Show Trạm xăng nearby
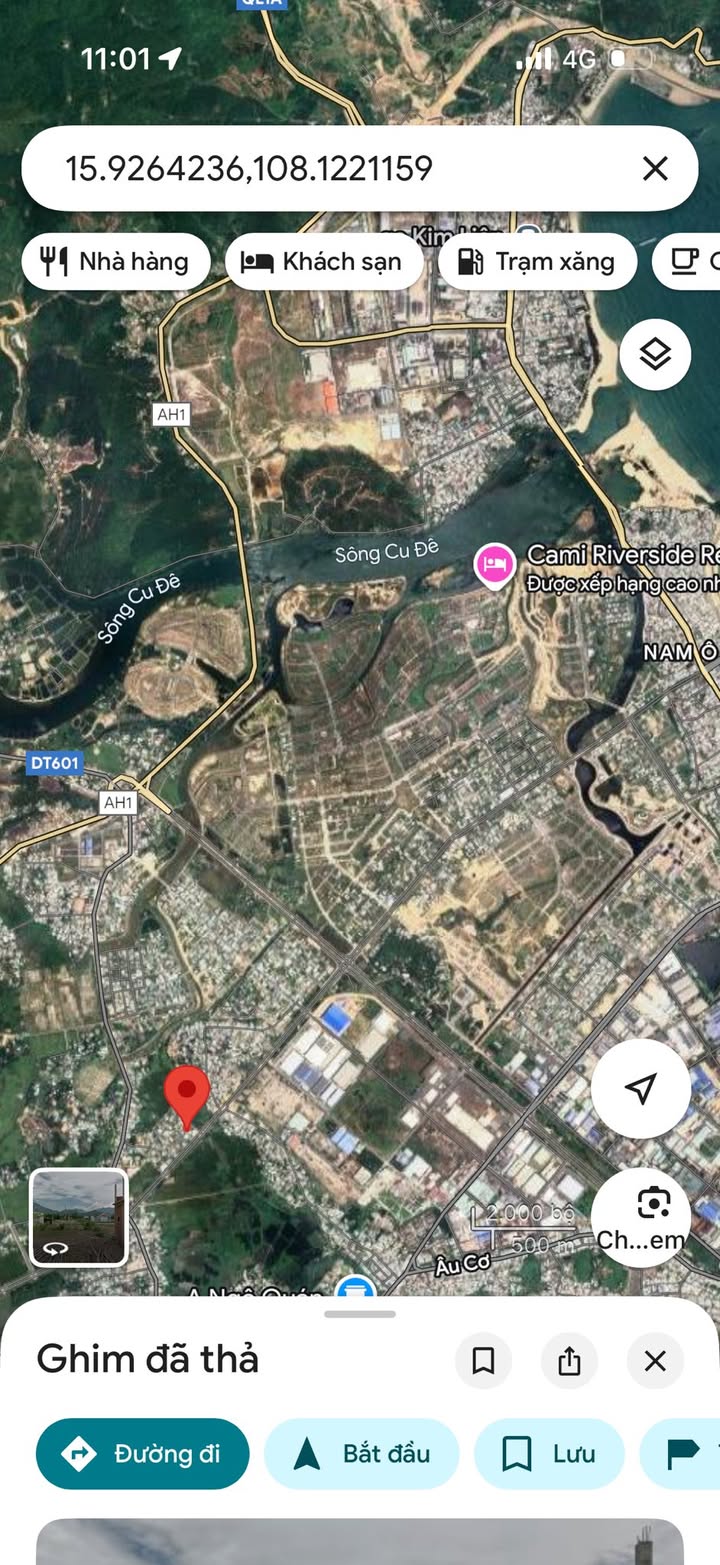Screen dimensions: 720x1565 coord(537,262)
